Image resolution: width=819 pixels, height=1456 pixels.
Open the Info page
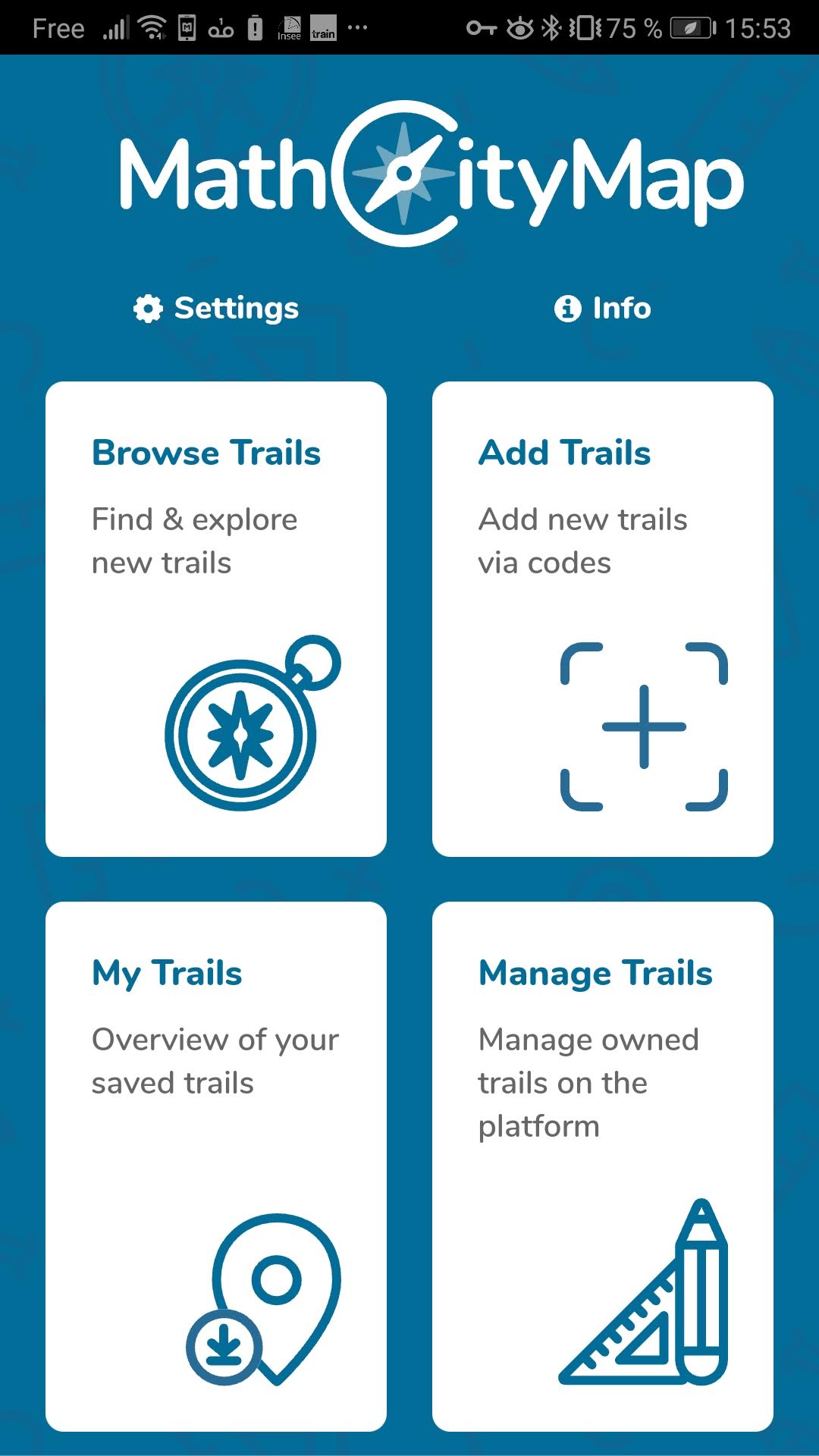[x=603, y=308]
